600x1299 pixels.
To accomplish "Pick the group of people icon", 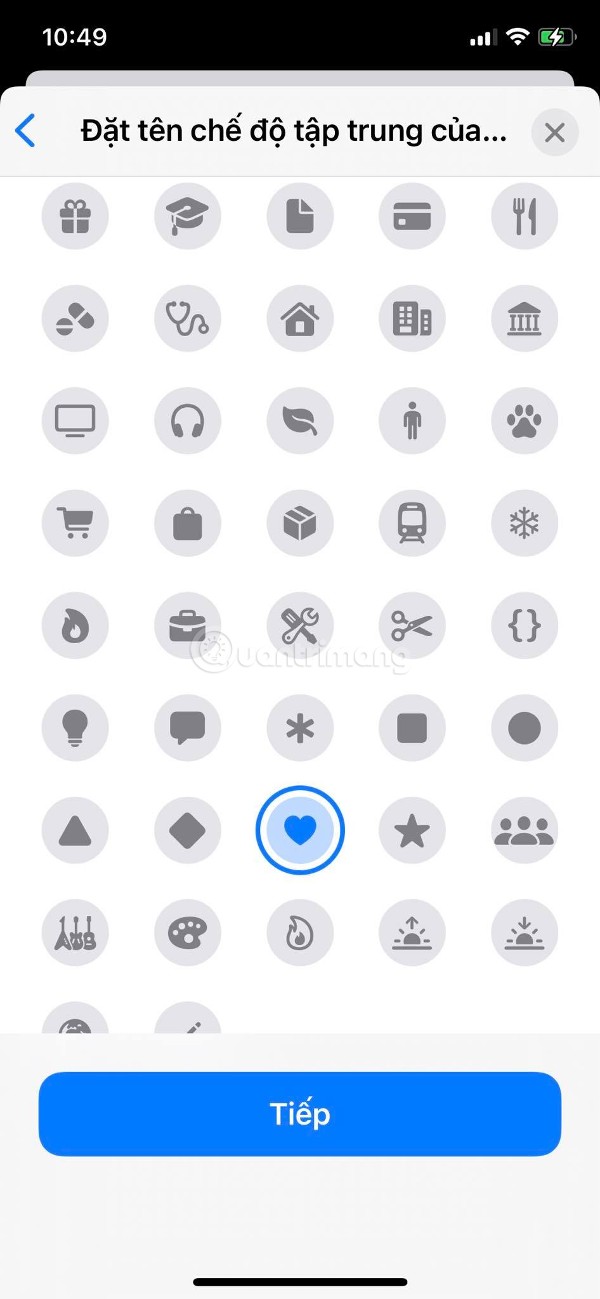I will (525, 830).
